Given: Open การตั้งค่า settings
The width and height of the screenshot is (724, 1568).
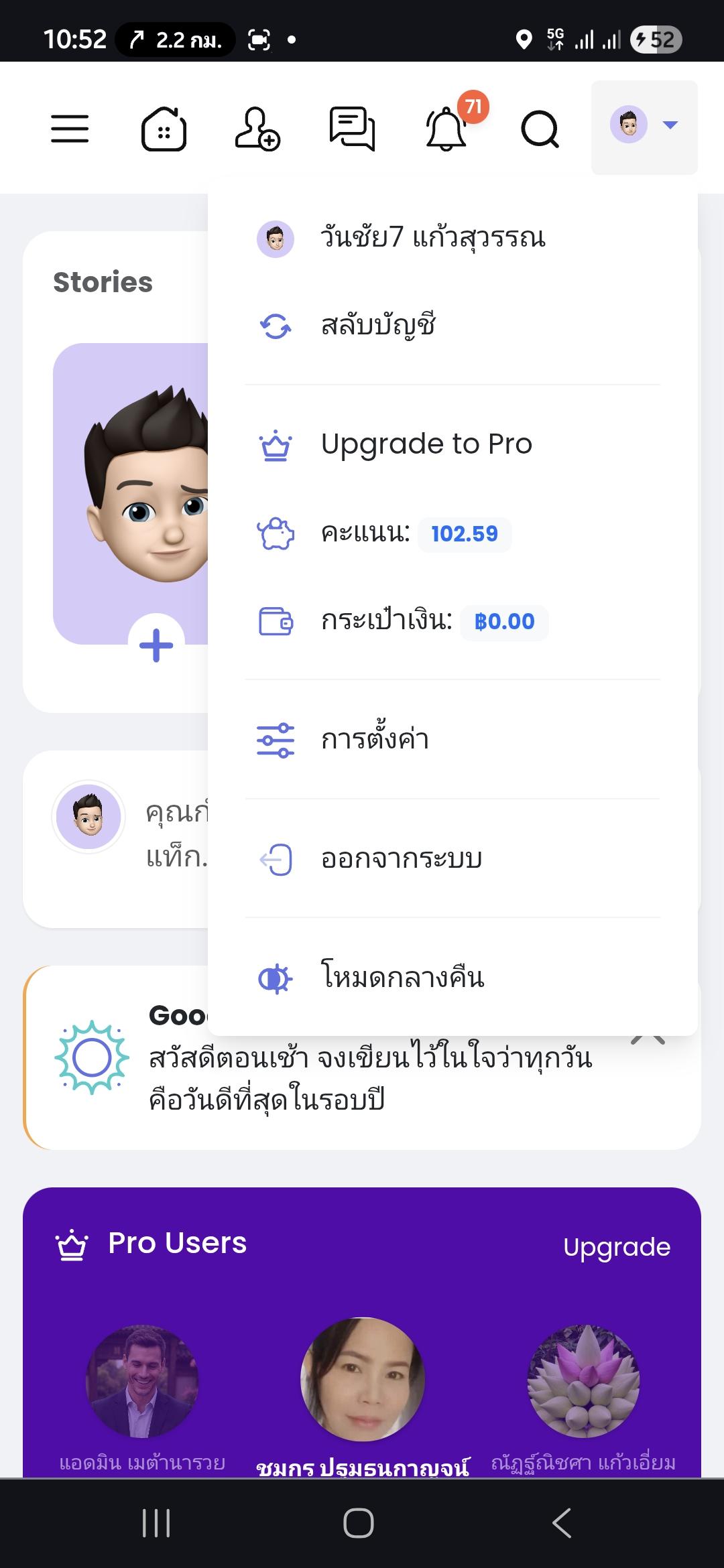Looking at the screenshot, I should click(375, 740).
